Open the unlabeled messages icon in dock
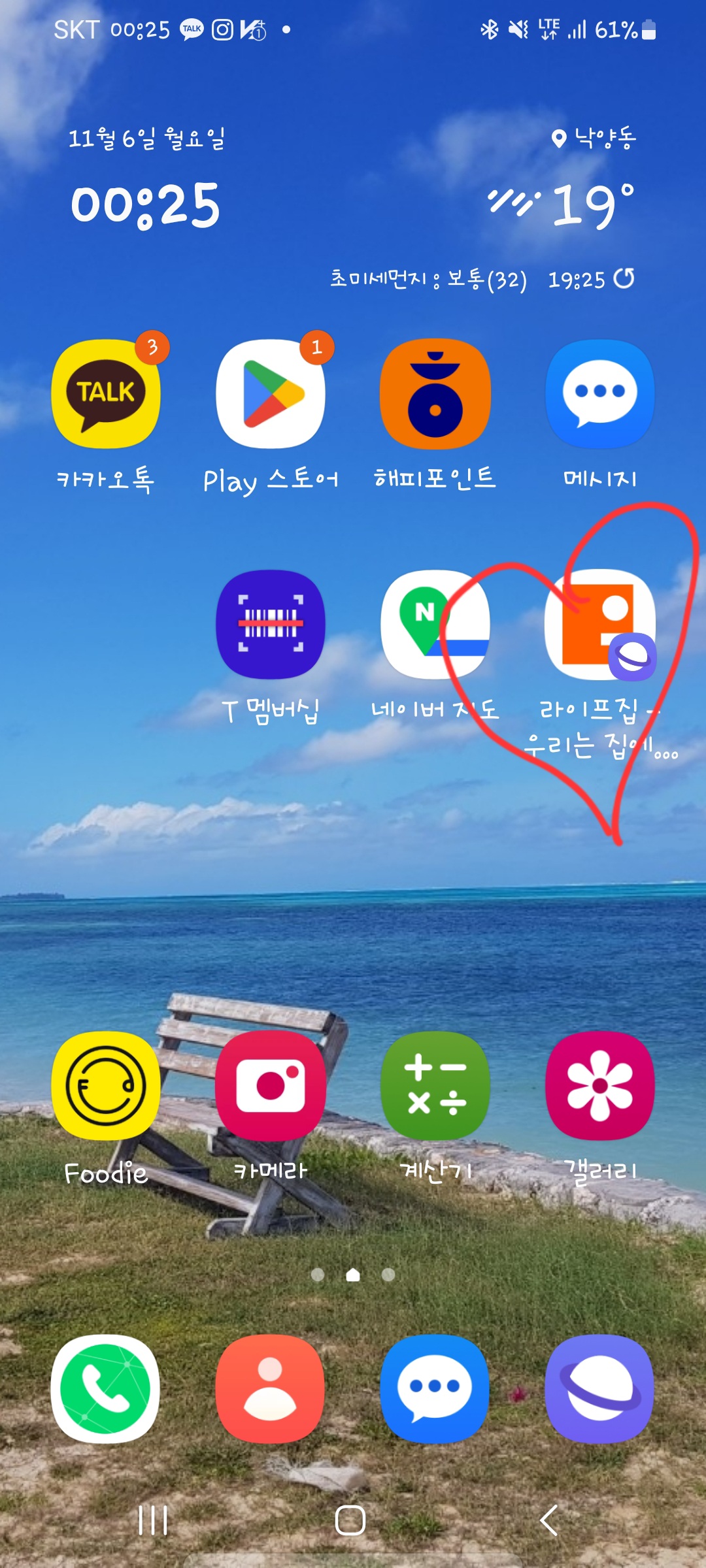Screen dimensions: 706x1568 click(435, 1389)
